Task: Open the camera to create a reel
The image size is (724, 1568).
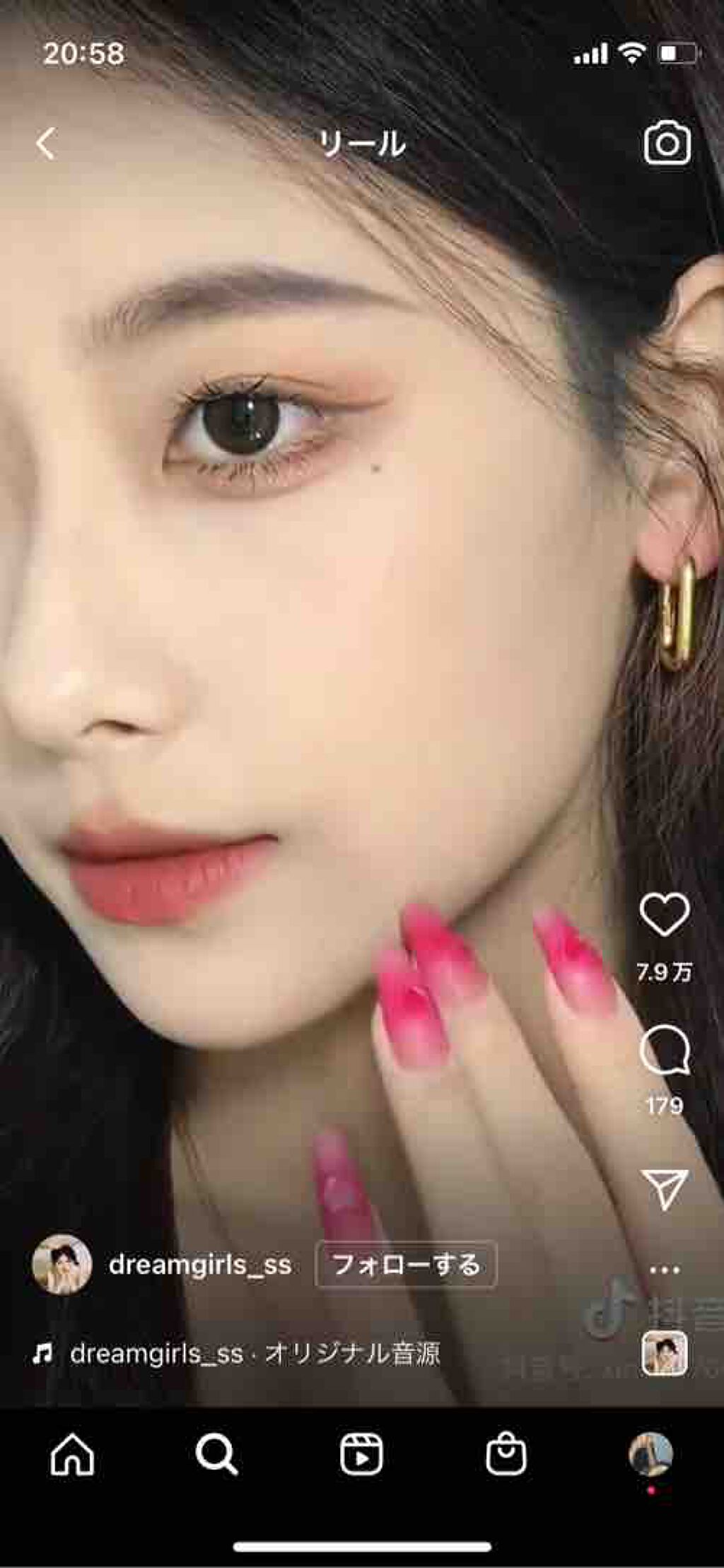Action: tap(667, 144)
